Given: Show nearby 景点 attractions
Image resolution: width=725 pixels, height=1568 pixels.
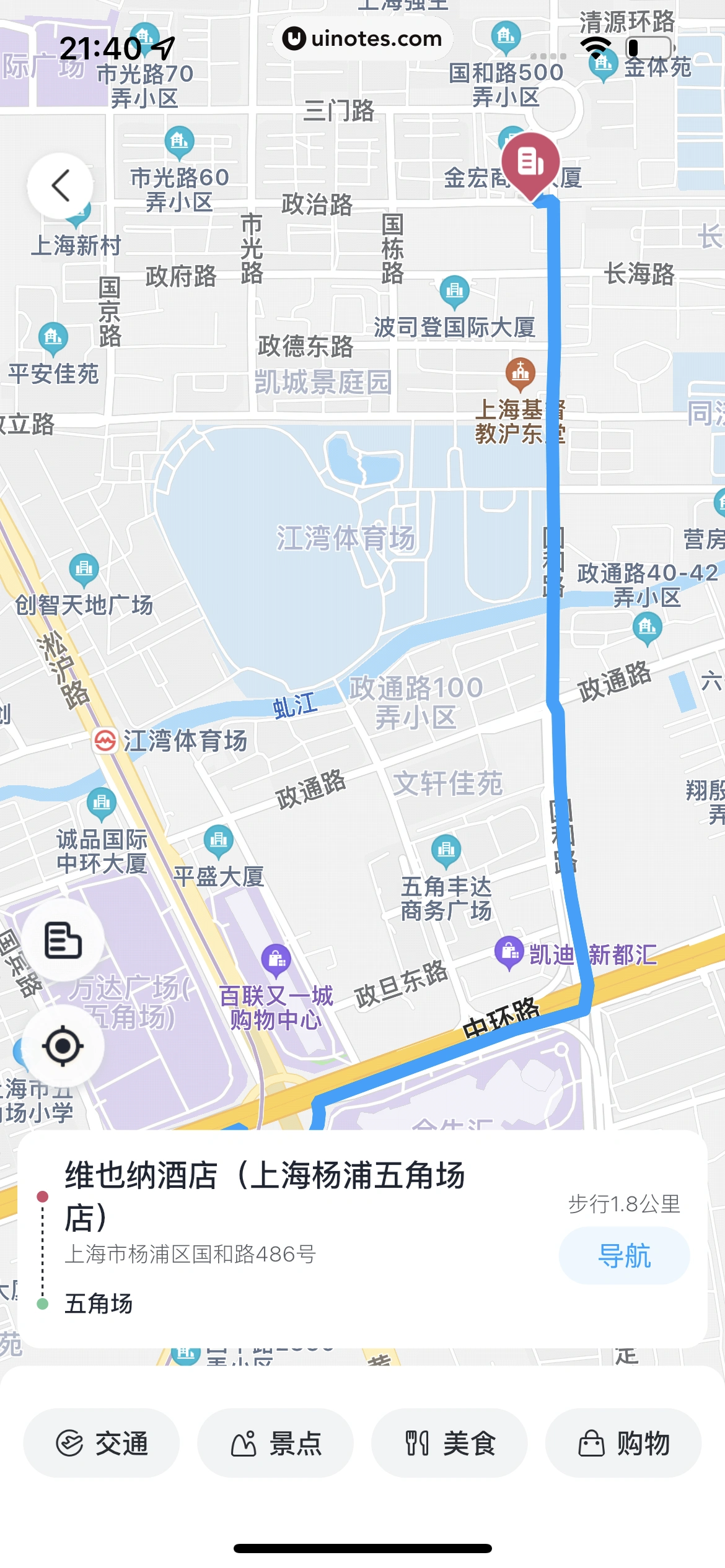Looking at the screenshot, I should point(276,1443).
